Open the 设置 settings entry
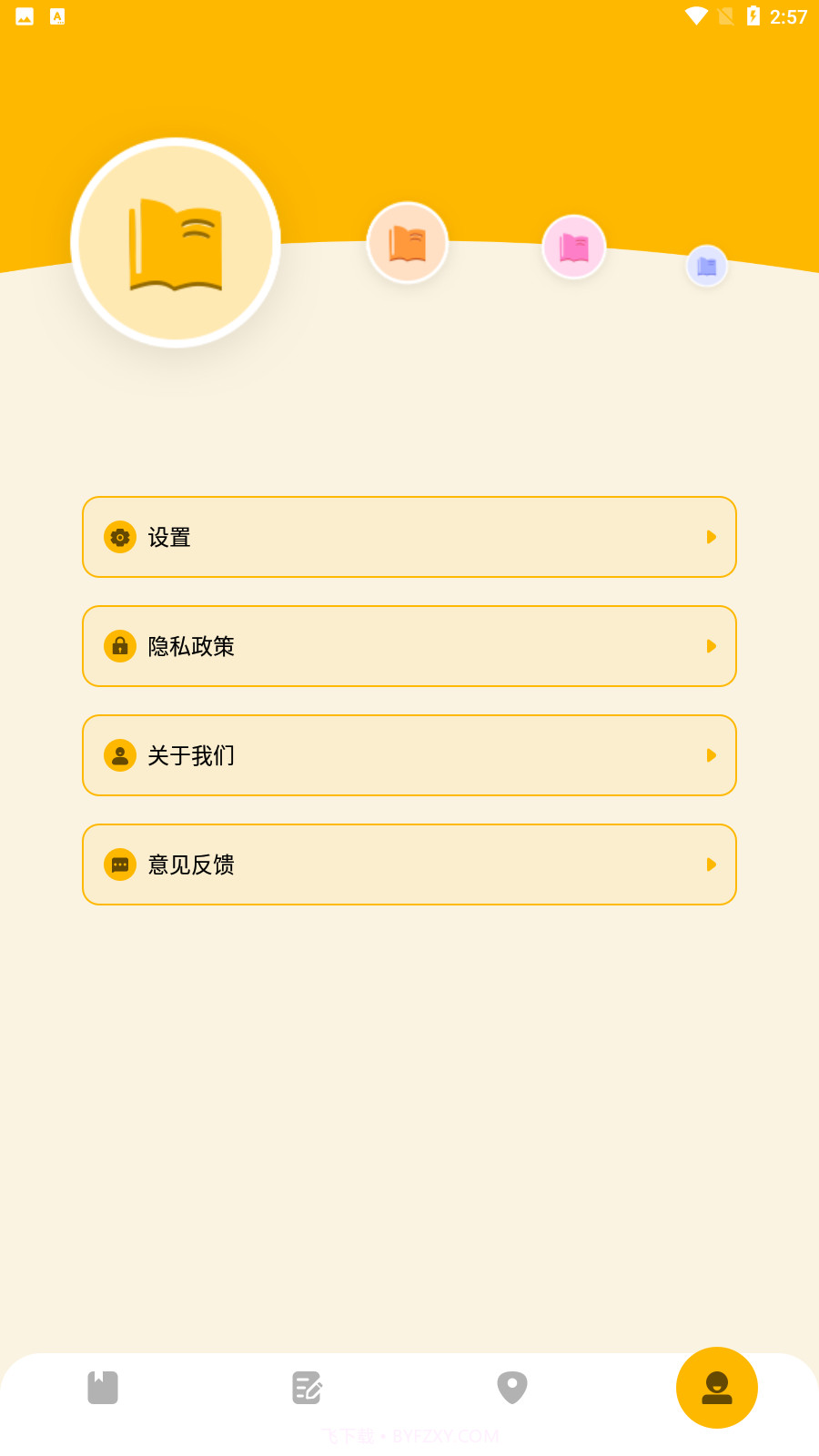 click(409, 537)
